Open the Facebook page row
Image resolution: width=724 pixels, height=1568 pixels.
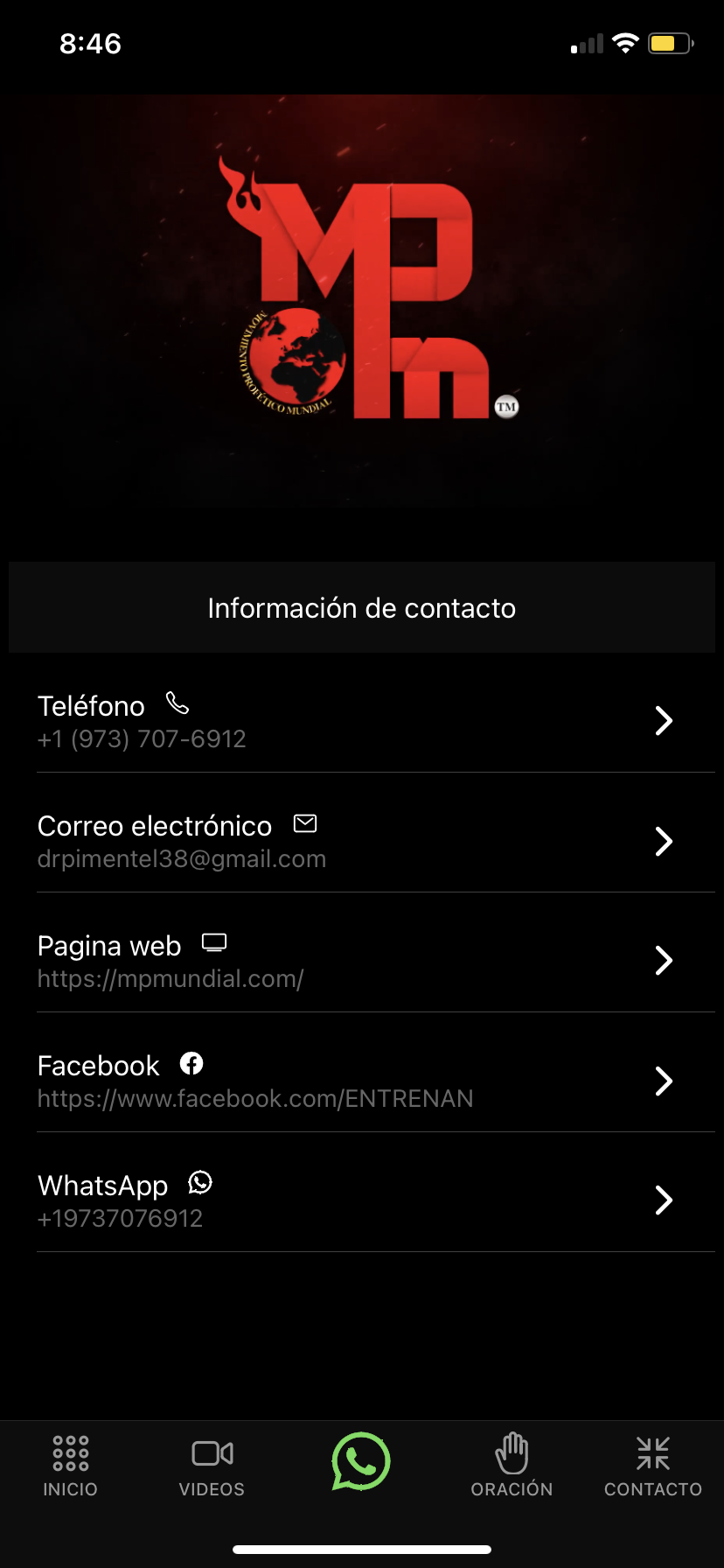pos(362,1081)
